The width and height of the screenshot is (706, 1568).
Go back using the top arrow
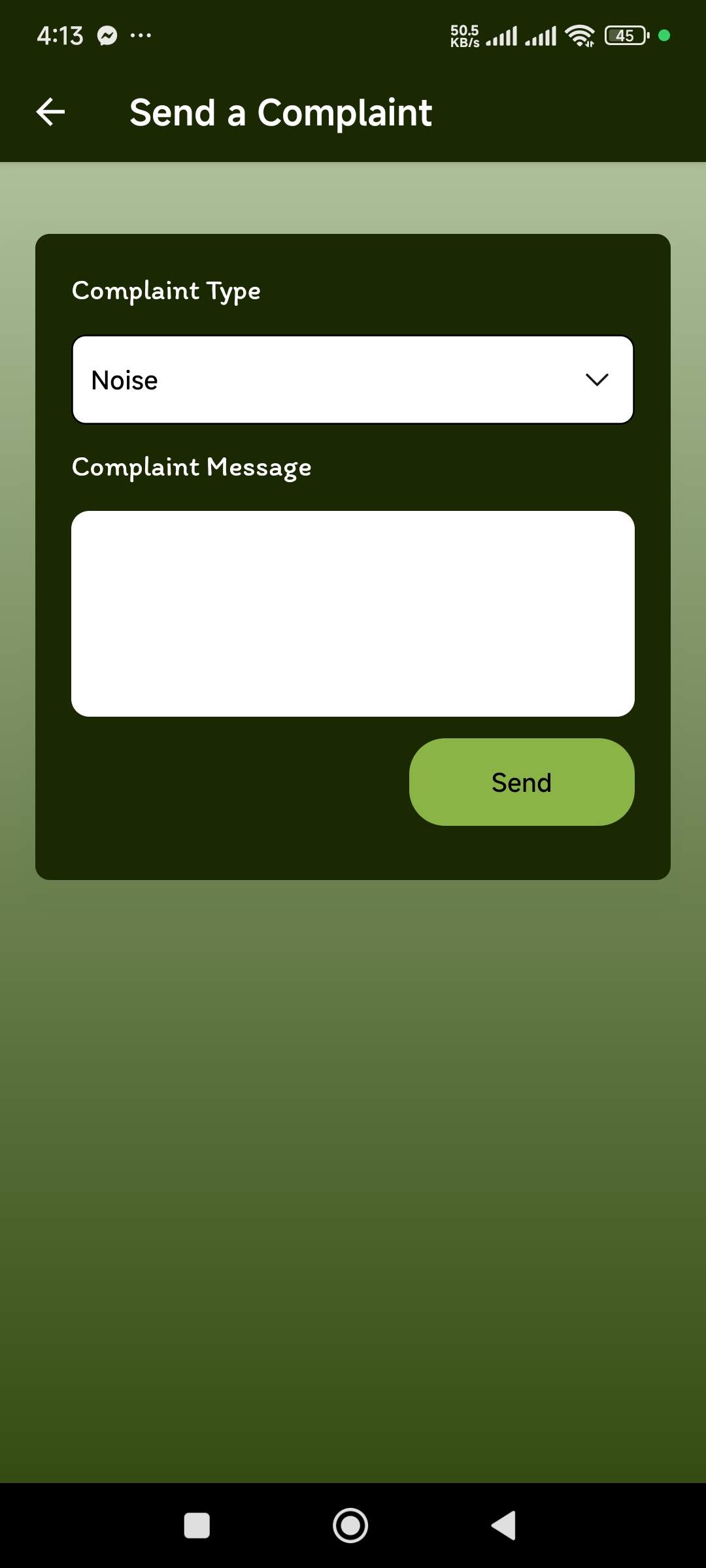tap(50, 112)
